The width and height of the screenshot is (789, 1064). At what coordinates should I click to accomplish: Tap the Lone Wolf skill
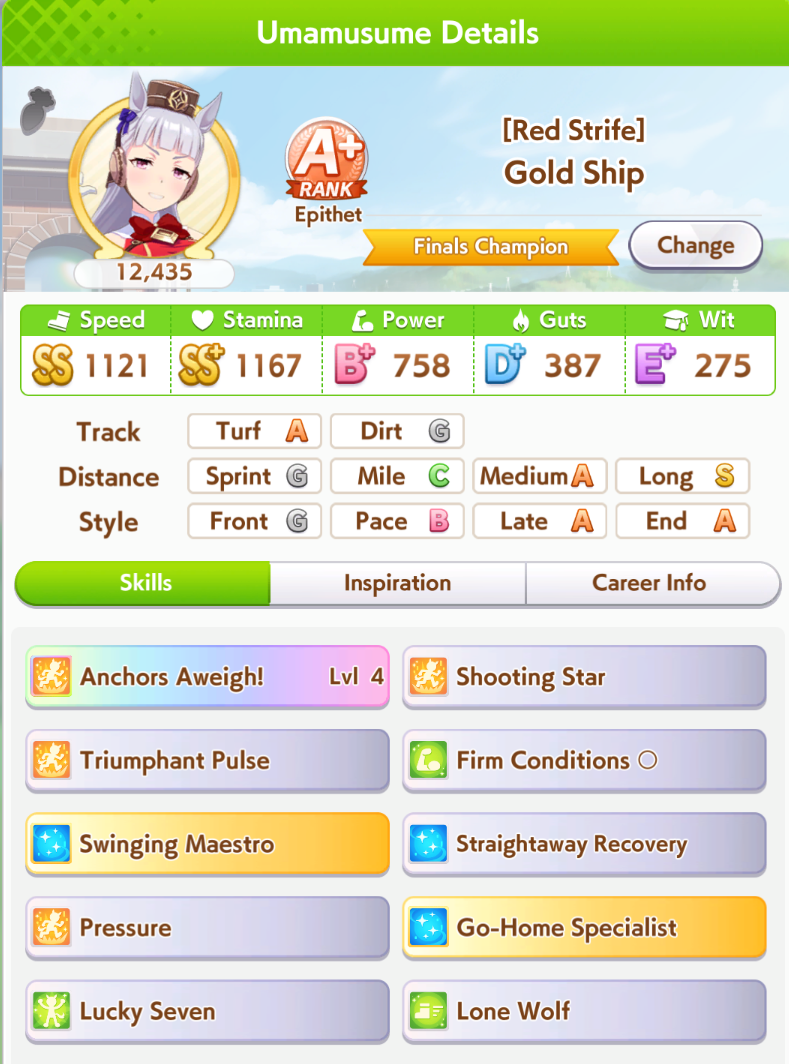click(x=584, y=1011)
